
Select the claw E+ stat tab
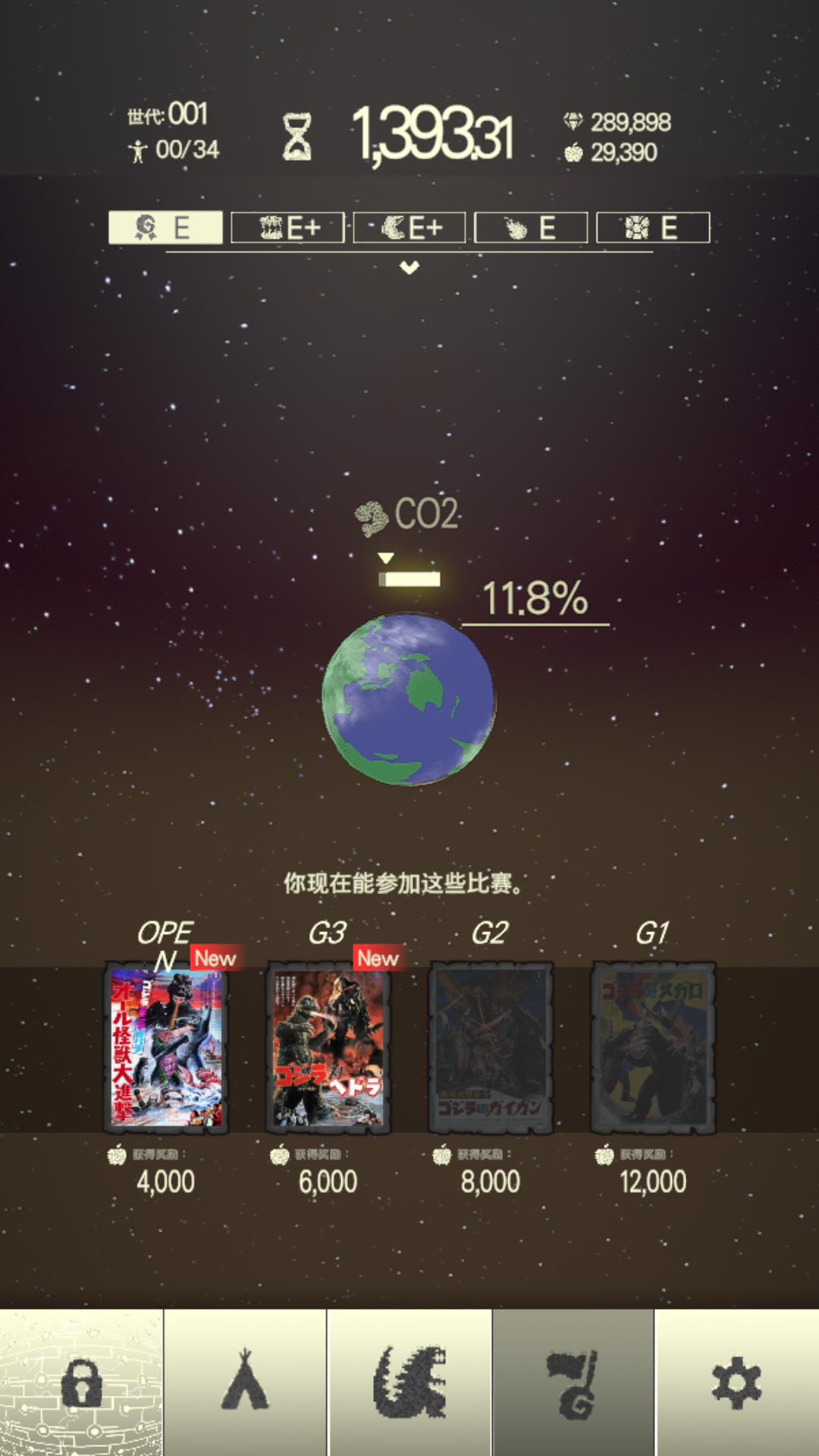pos(409,227)
